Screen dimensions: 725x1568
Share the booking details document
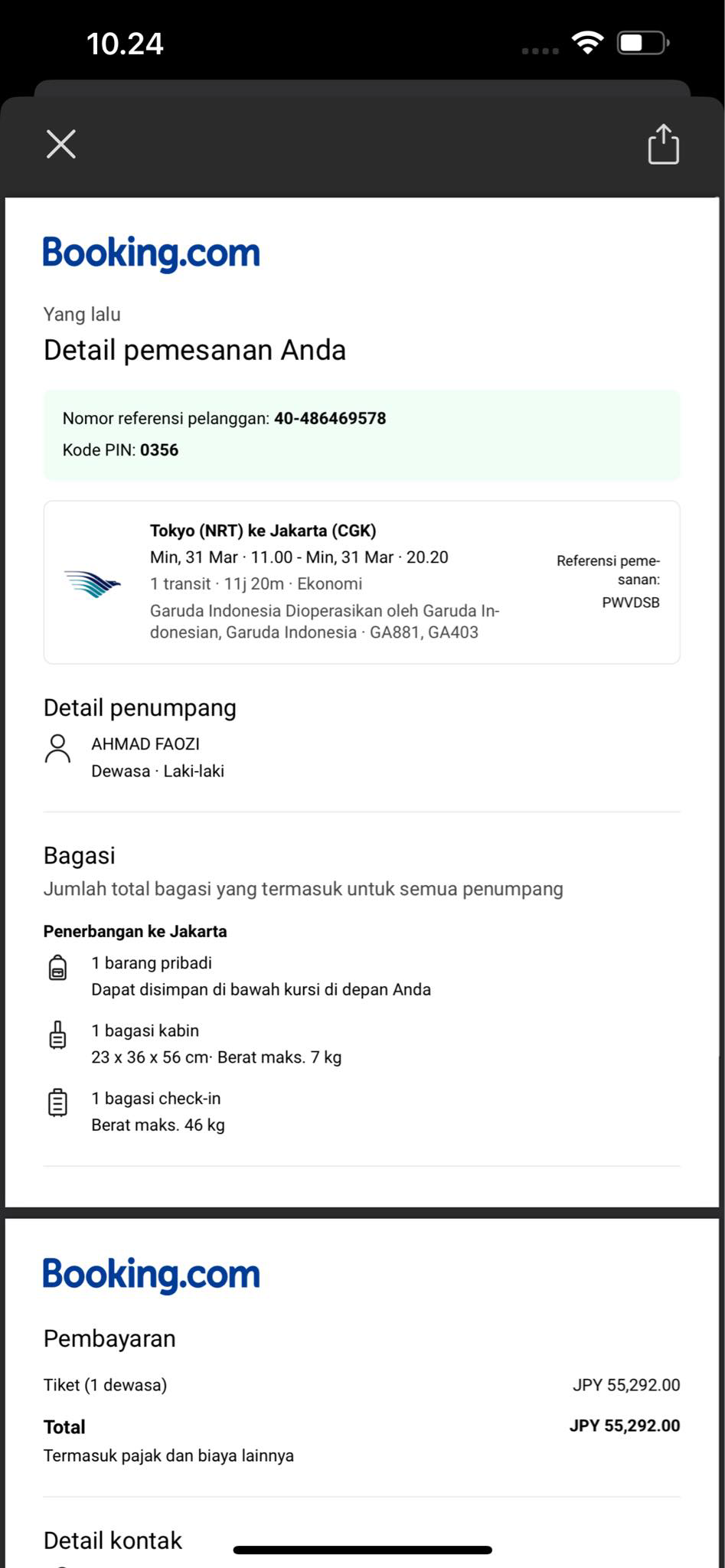pyautogui.click(x=663, y=144)
